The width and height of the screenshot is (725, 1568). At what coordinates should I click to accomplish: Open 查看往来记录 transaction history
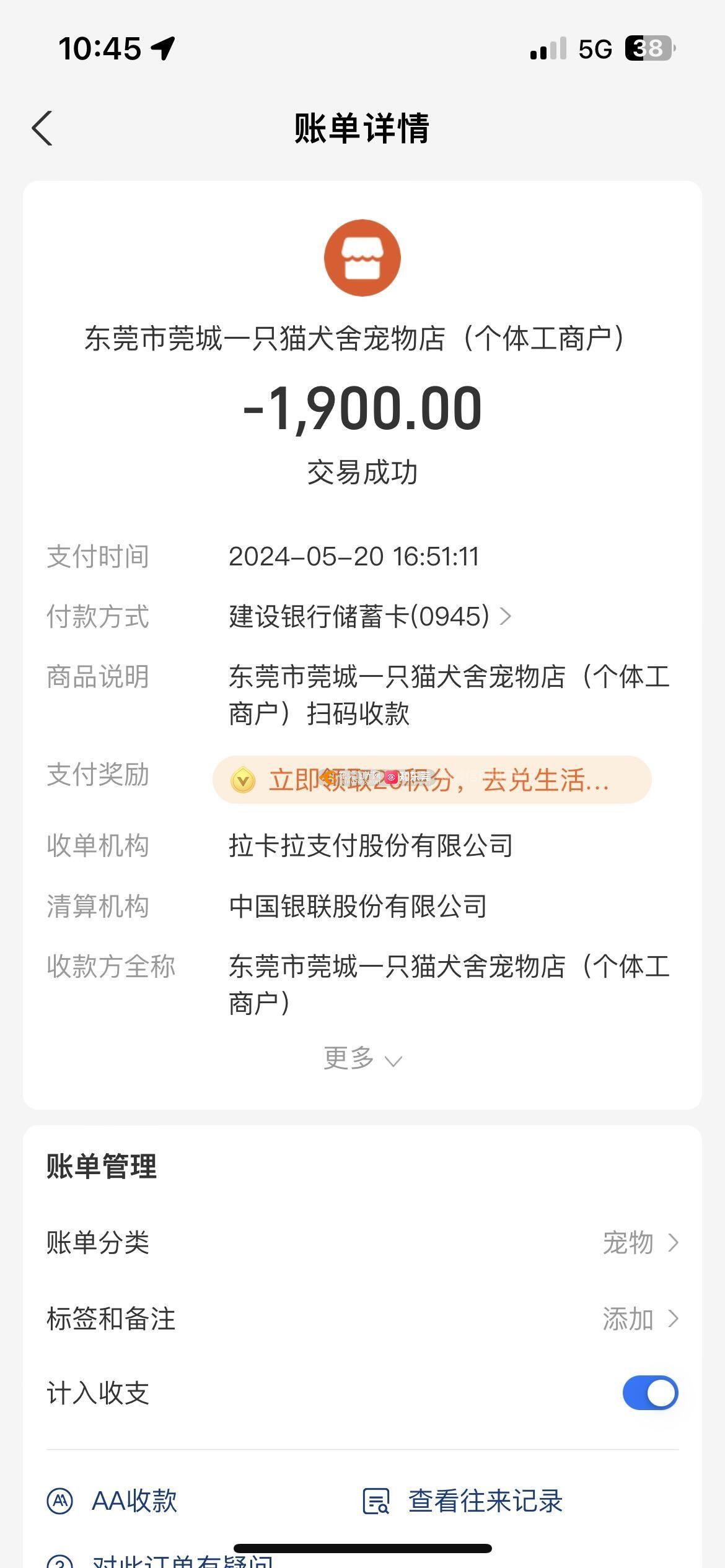point(462,1502)
